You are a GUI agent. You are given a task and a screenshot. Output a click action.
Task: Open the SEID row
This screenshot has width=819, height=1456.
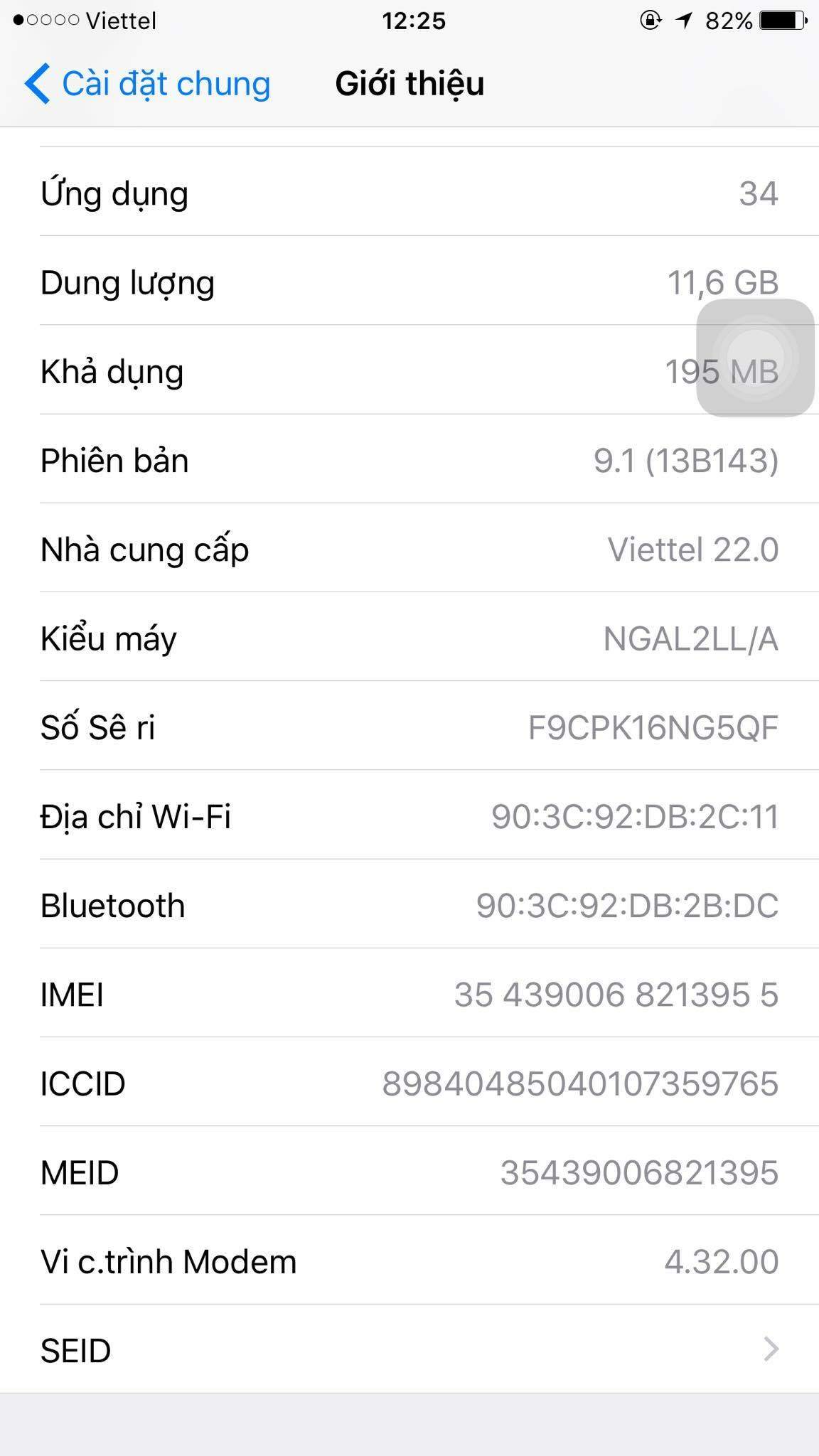409,1349
